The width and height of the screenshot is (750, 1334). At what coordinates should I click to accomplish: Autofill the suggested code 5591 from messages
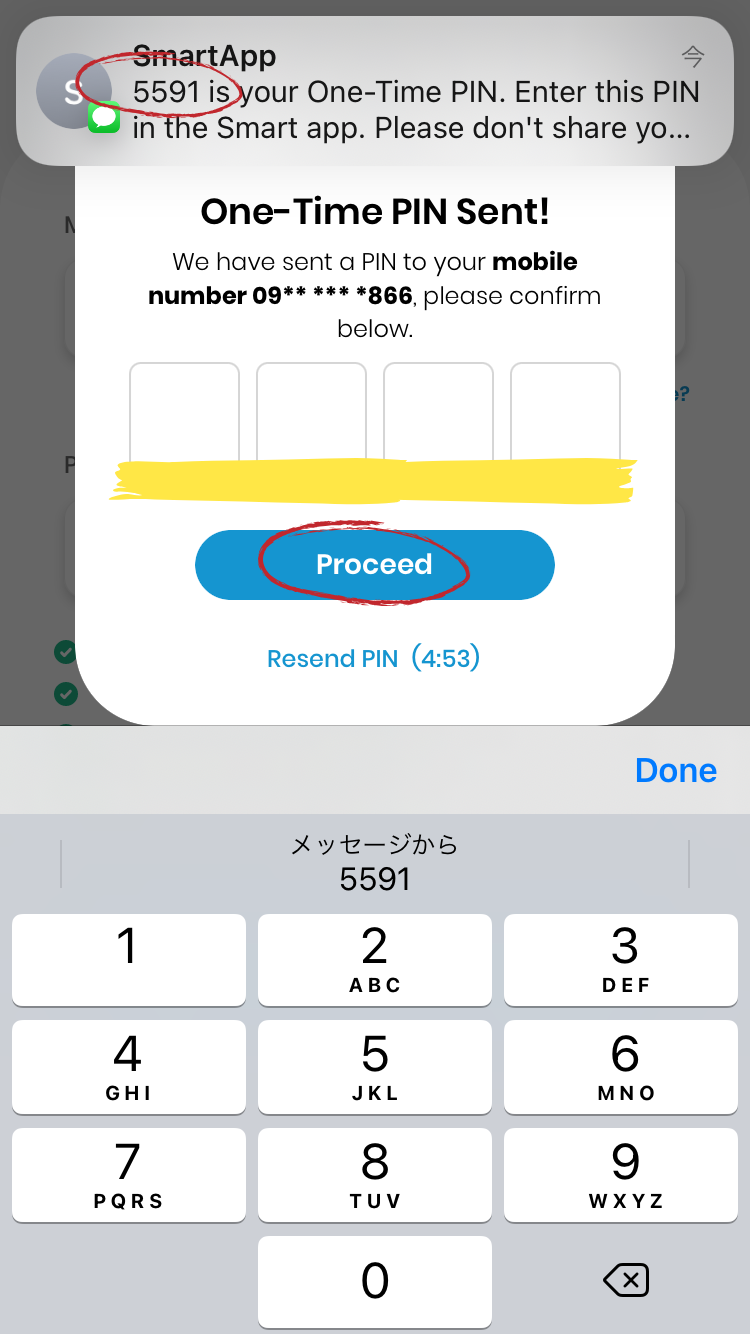[375, 863]
